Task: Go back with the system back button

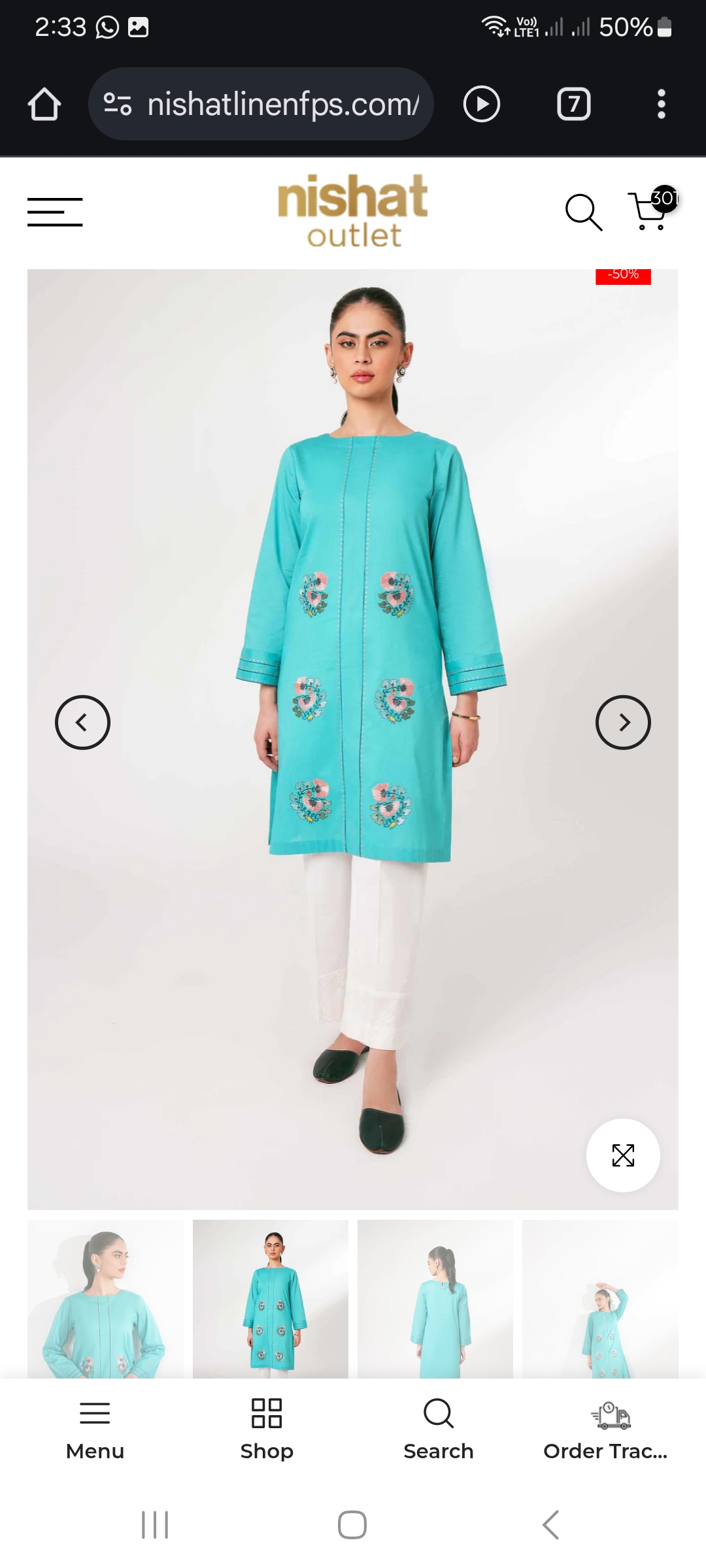Action: pyautogui.click(x=550, y=1525)
